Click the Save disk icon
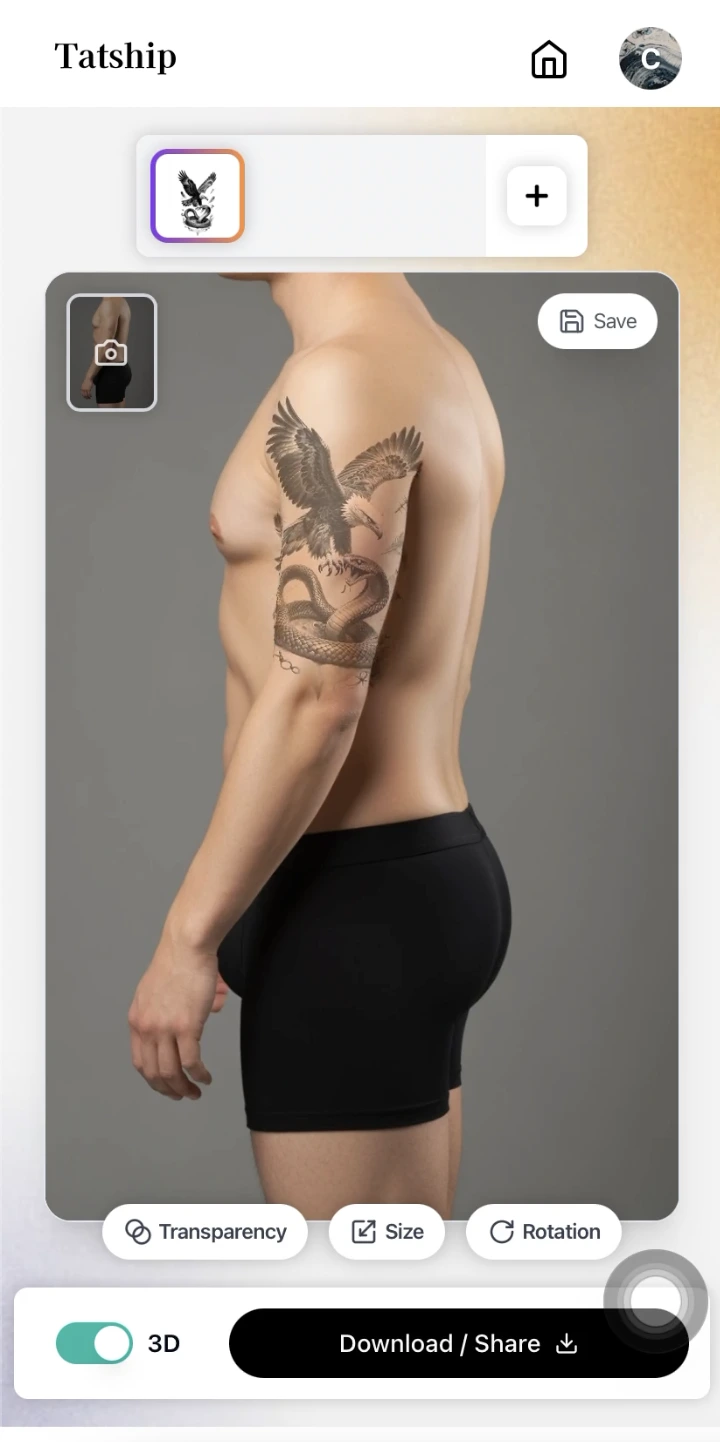Image resolution: width=720 pixels, height=1442 pixels. click(570, 321)
